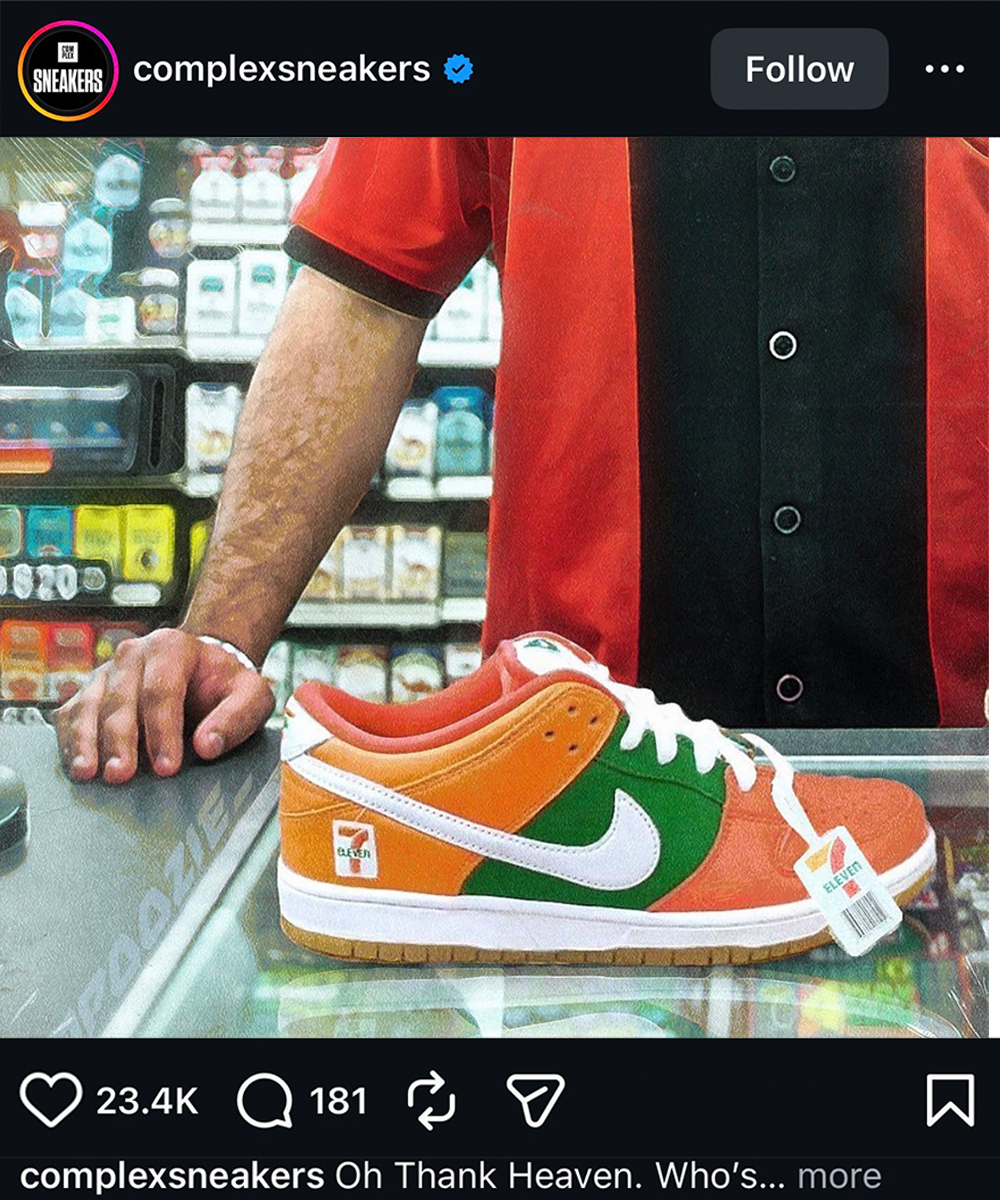Bookmark this sneaker post

(950, 1101)
